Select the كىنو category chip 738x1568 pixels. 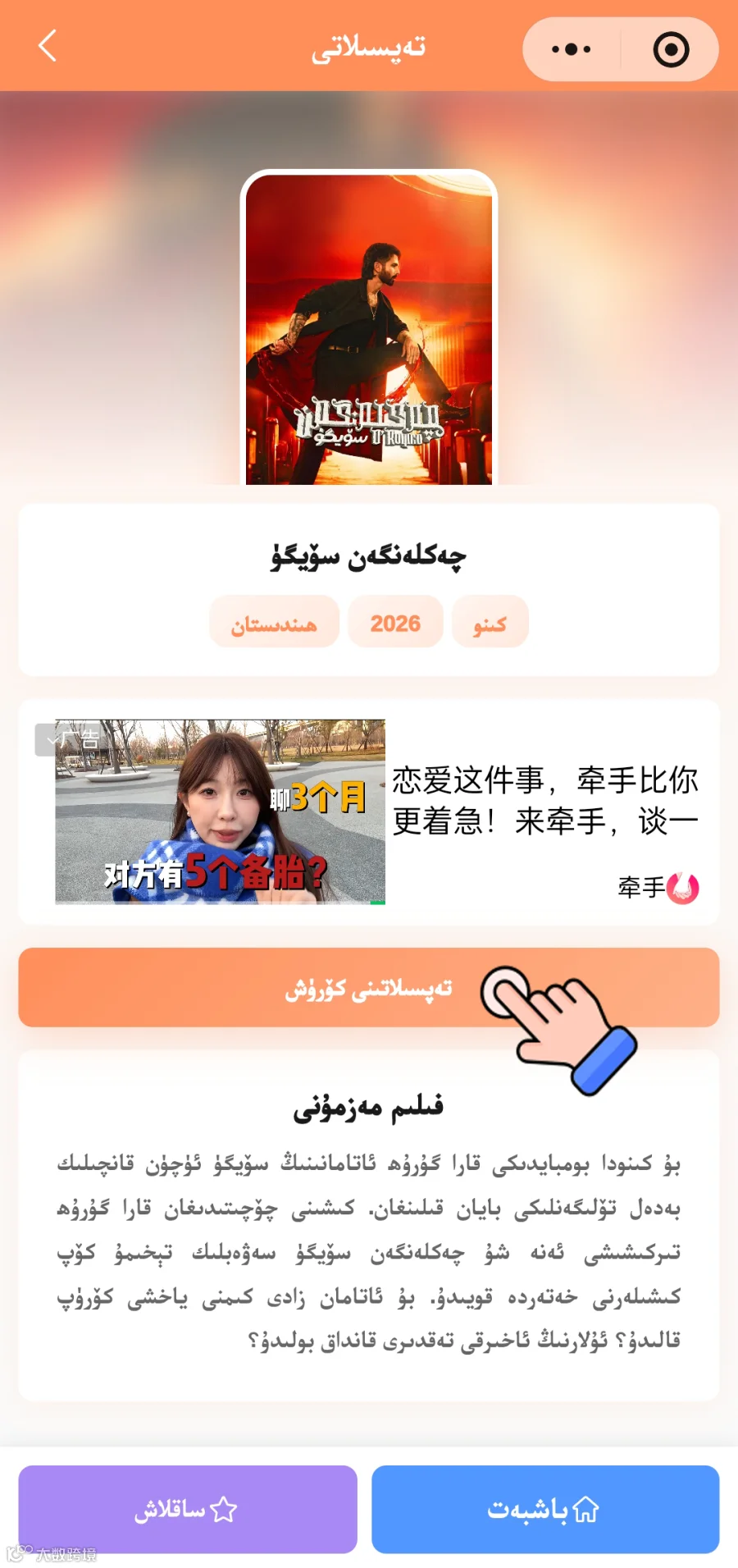pyautogui.click(x=490, y=622)
